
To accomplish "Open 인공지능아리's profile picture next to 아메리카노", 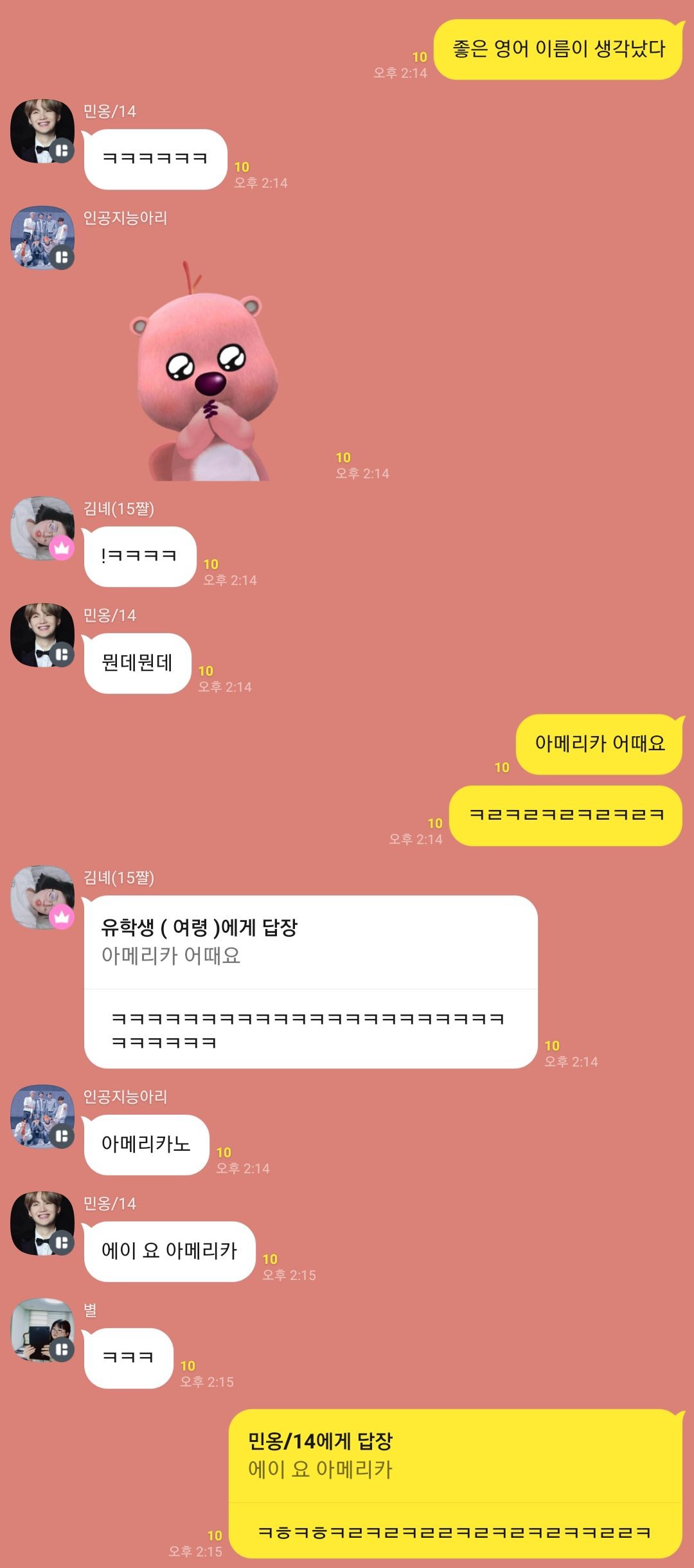I will (42, 1117).
